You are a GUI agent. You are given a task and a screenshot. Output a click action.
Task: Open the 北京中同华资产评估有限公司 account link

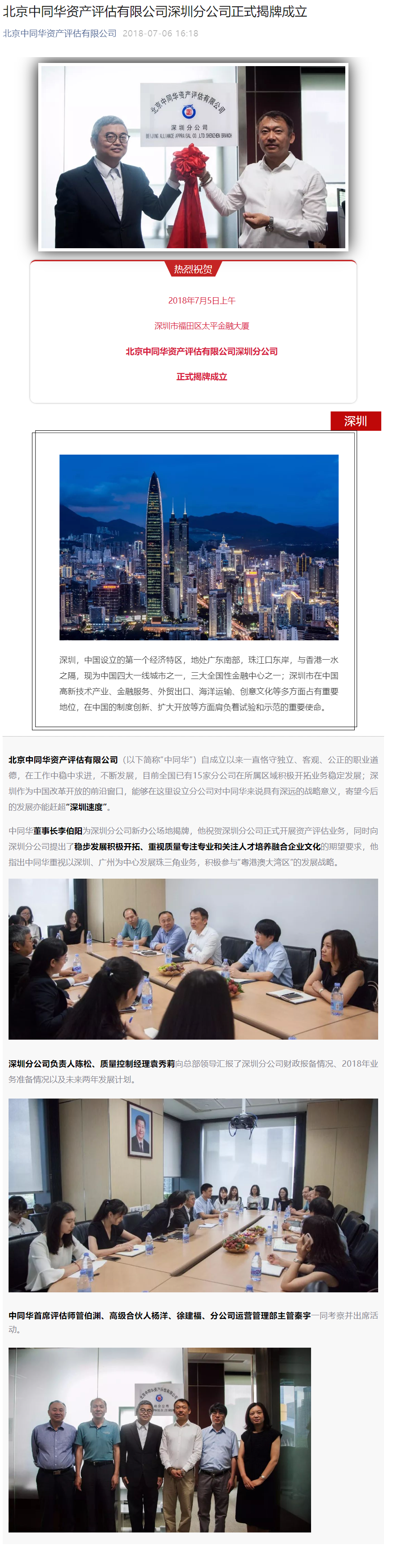coord(60,33)
